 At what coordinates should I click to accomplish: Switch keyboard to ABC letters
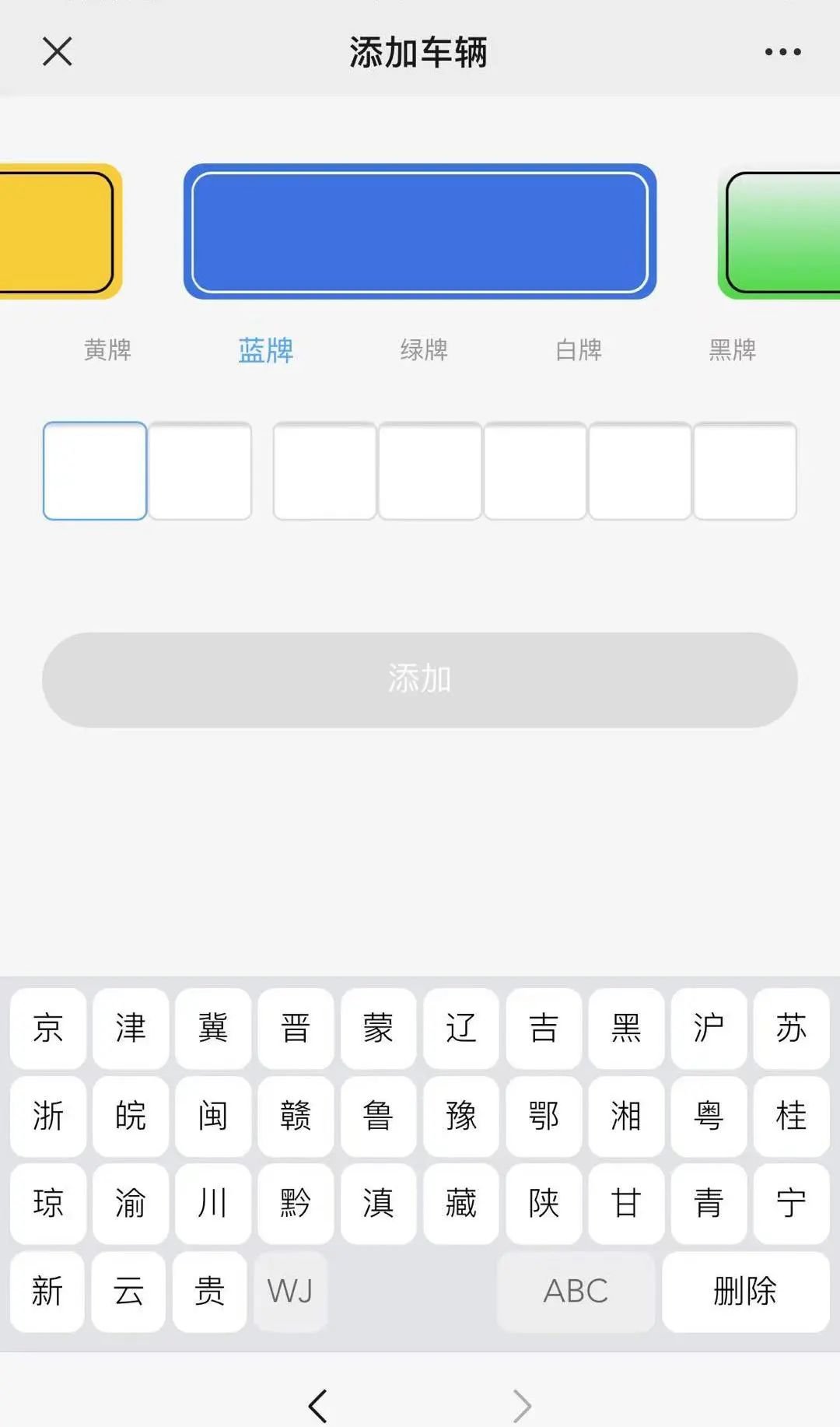(576, 1291)
